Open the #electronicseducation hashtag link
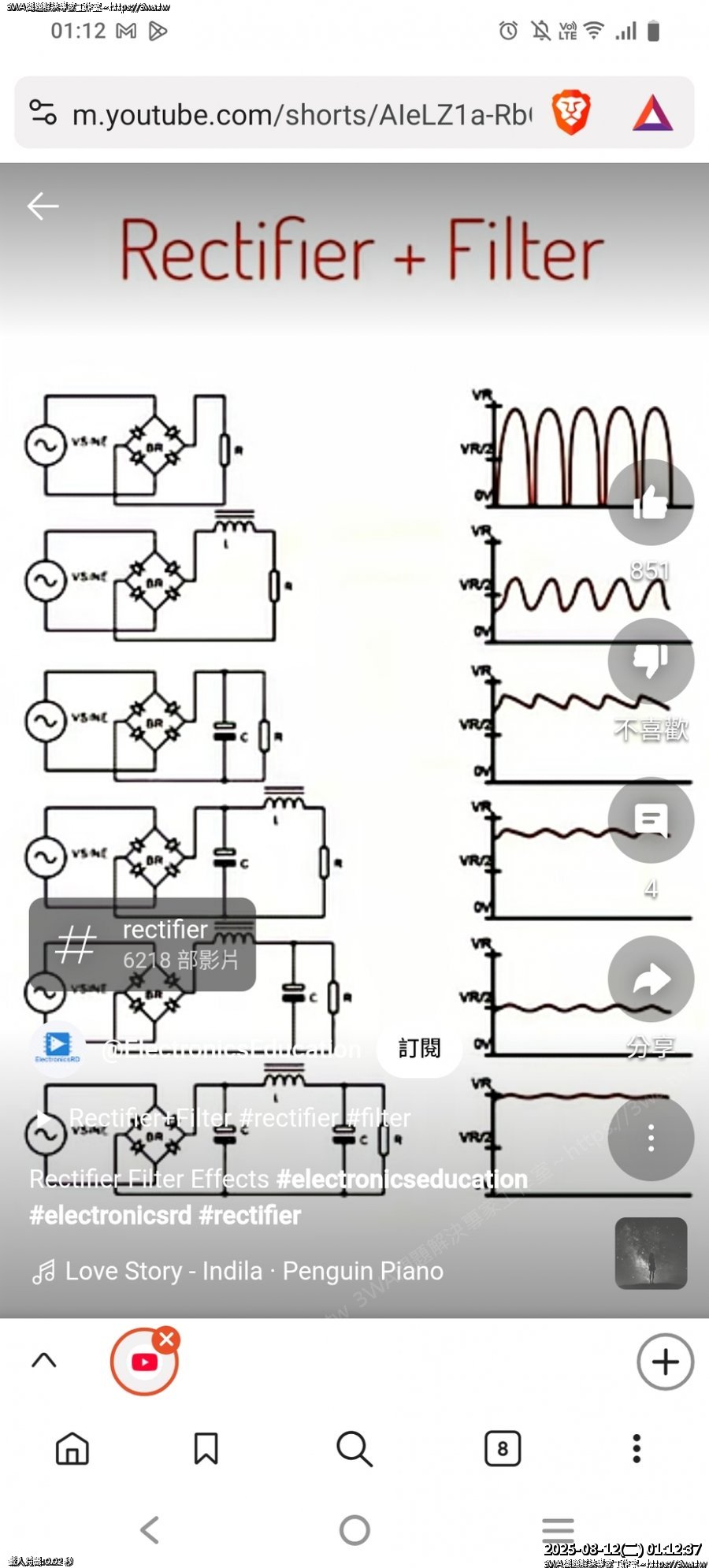Viewport: 709px width, 1568px height. (x=402, y=1179)
